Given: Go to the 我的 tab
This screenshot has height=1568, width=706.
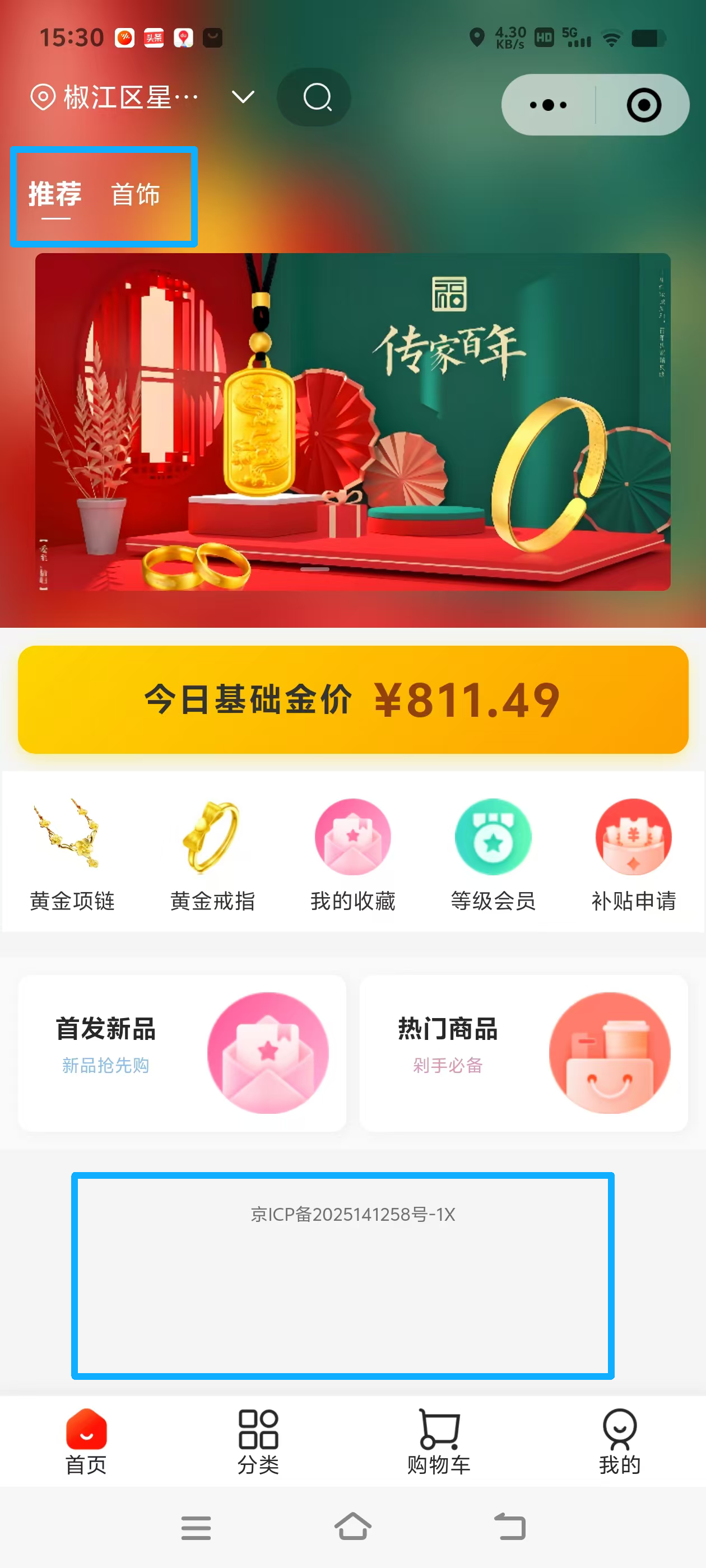Looking at the screenshot, I should 620,1441.
